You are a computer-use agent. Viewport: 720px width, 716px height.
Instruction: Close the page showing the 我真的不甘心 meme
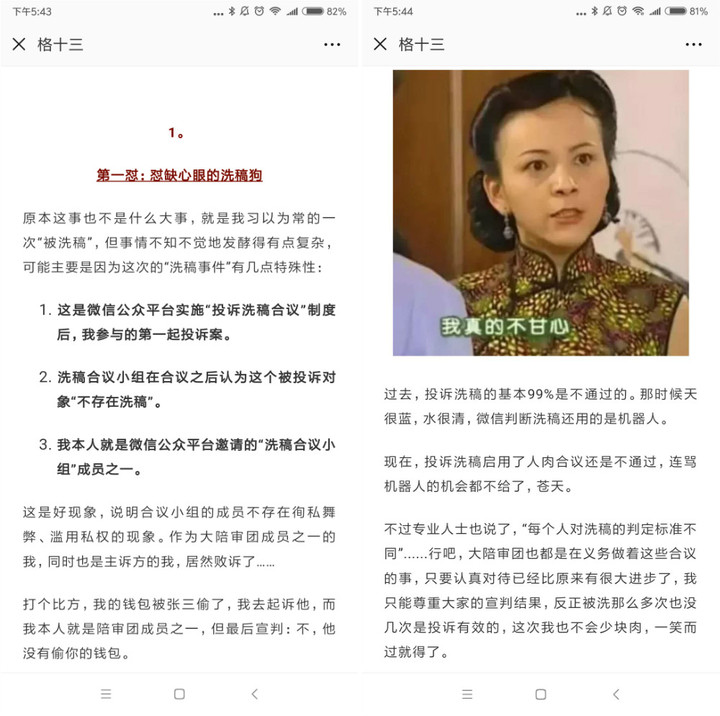coord(380,44)
